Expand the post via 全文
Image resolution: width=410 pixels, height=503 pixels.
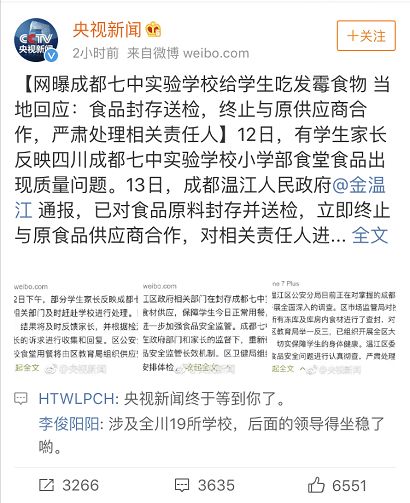370,236
